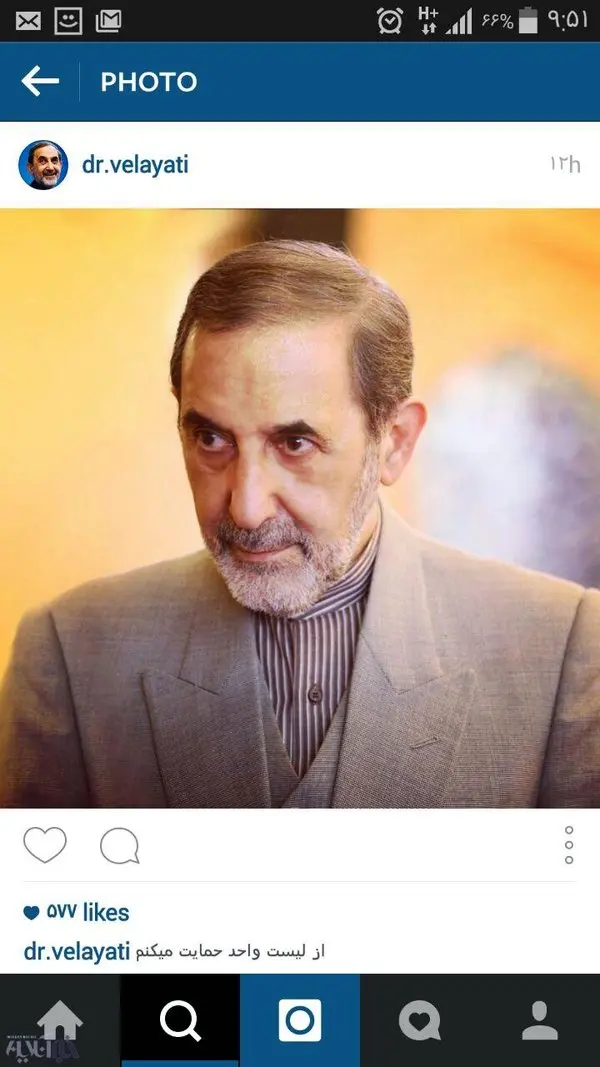600x1067 pixels.
Task: Switch to the Search tab
Action: 180,1020
